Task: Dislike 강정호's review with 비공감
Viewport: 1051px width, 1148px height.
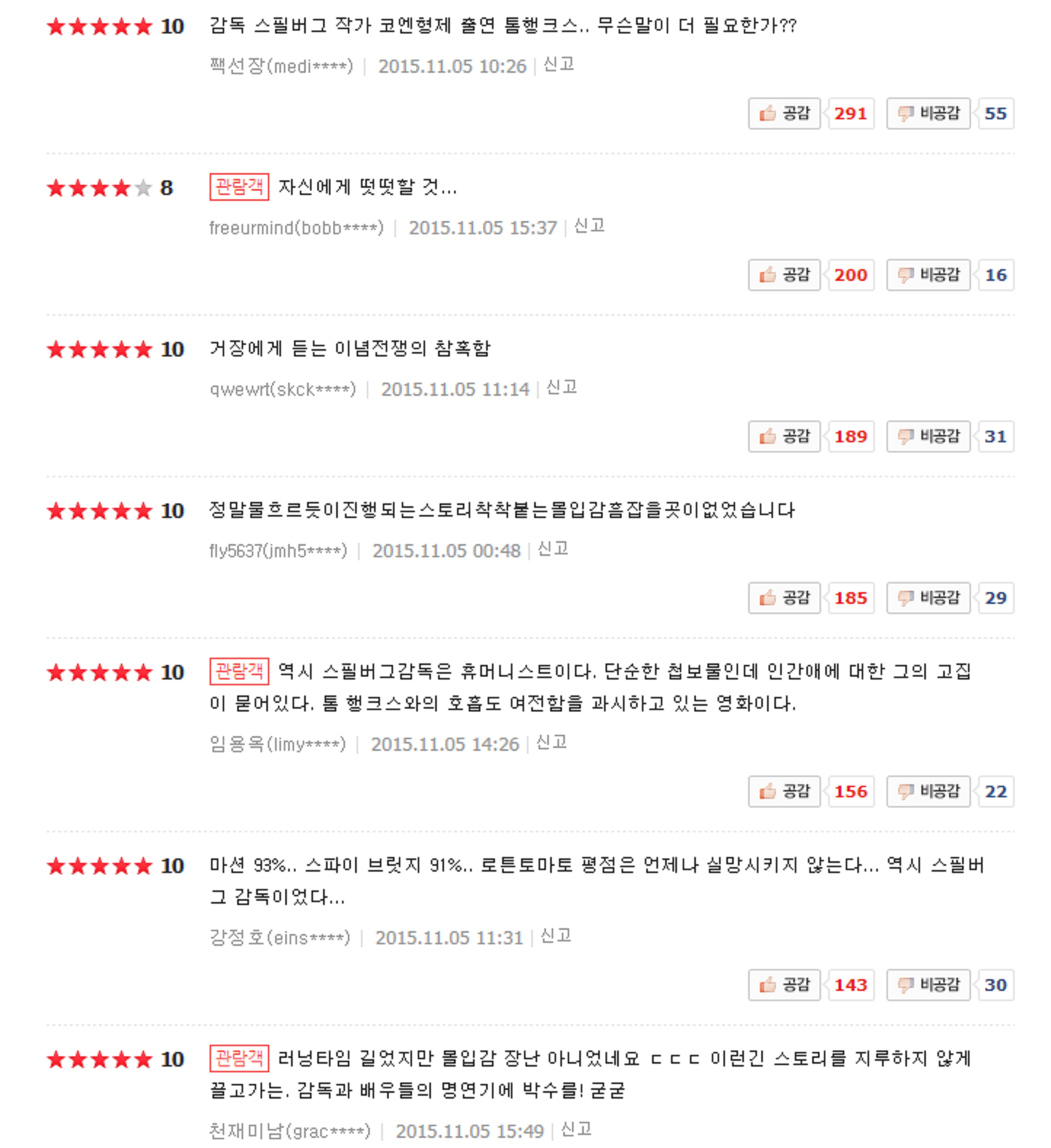Action: pyautogui.click(x=928, y=985)
